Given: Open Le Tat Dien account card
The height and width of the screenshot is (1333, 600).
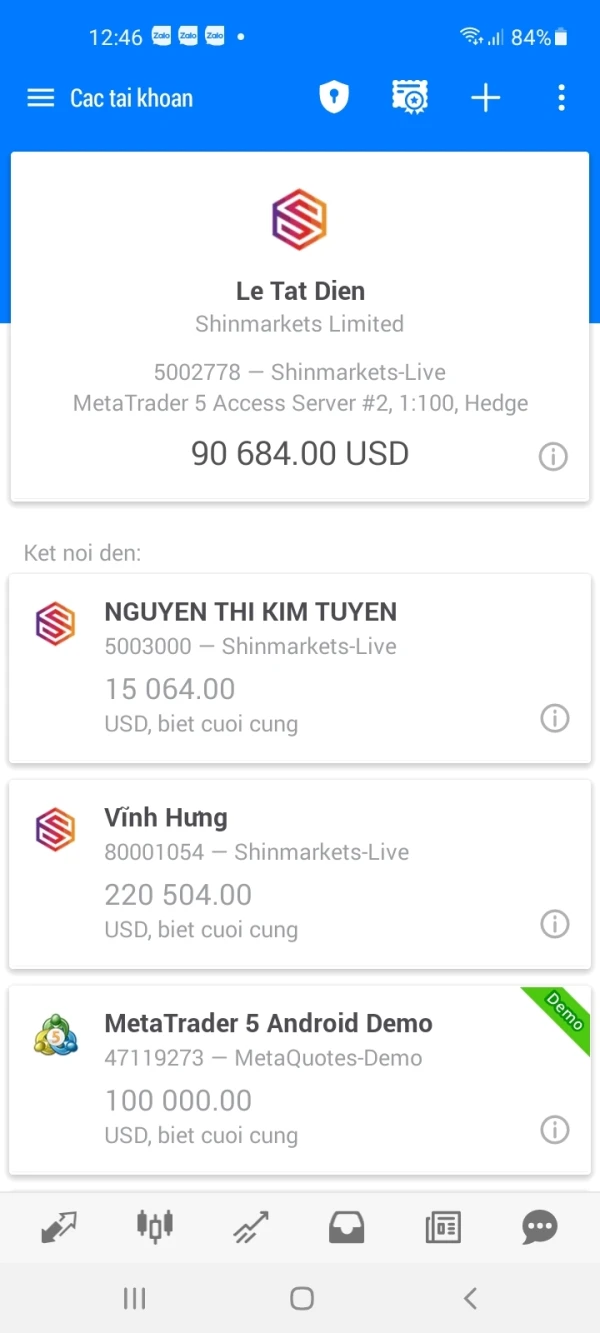Looking at the screenshot, I should click(300, 330).
